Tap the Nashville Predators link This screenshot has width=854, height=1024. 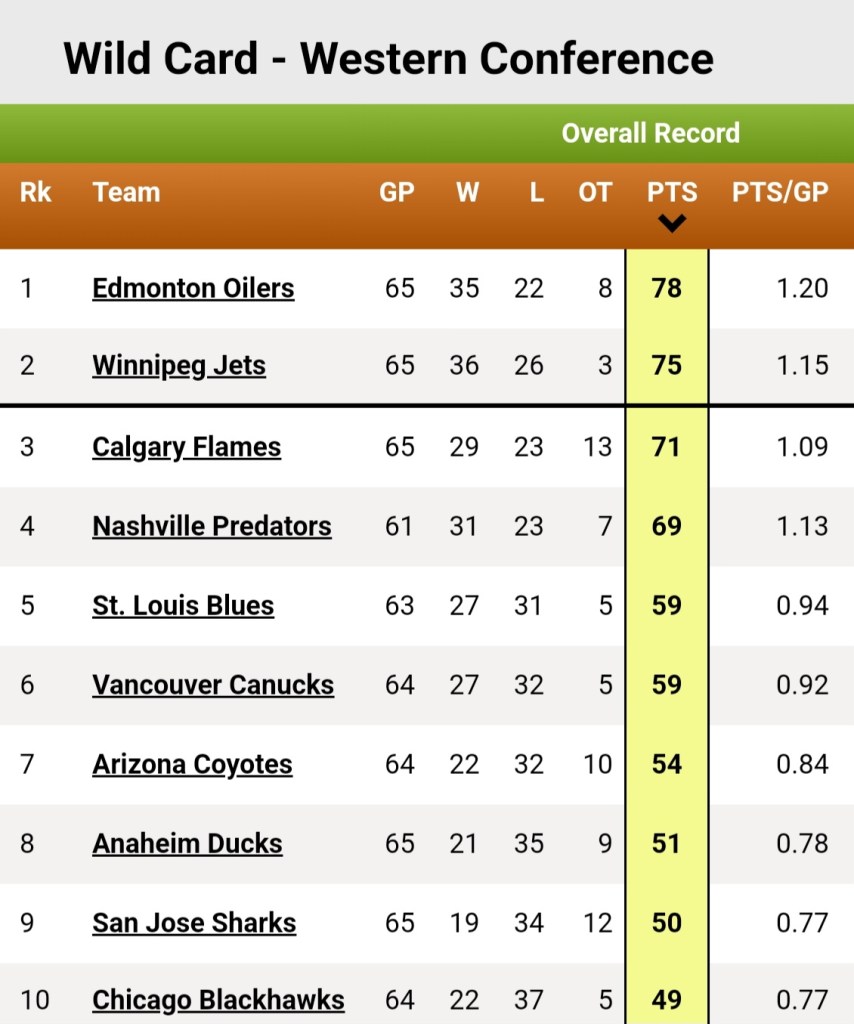[212, 526]
